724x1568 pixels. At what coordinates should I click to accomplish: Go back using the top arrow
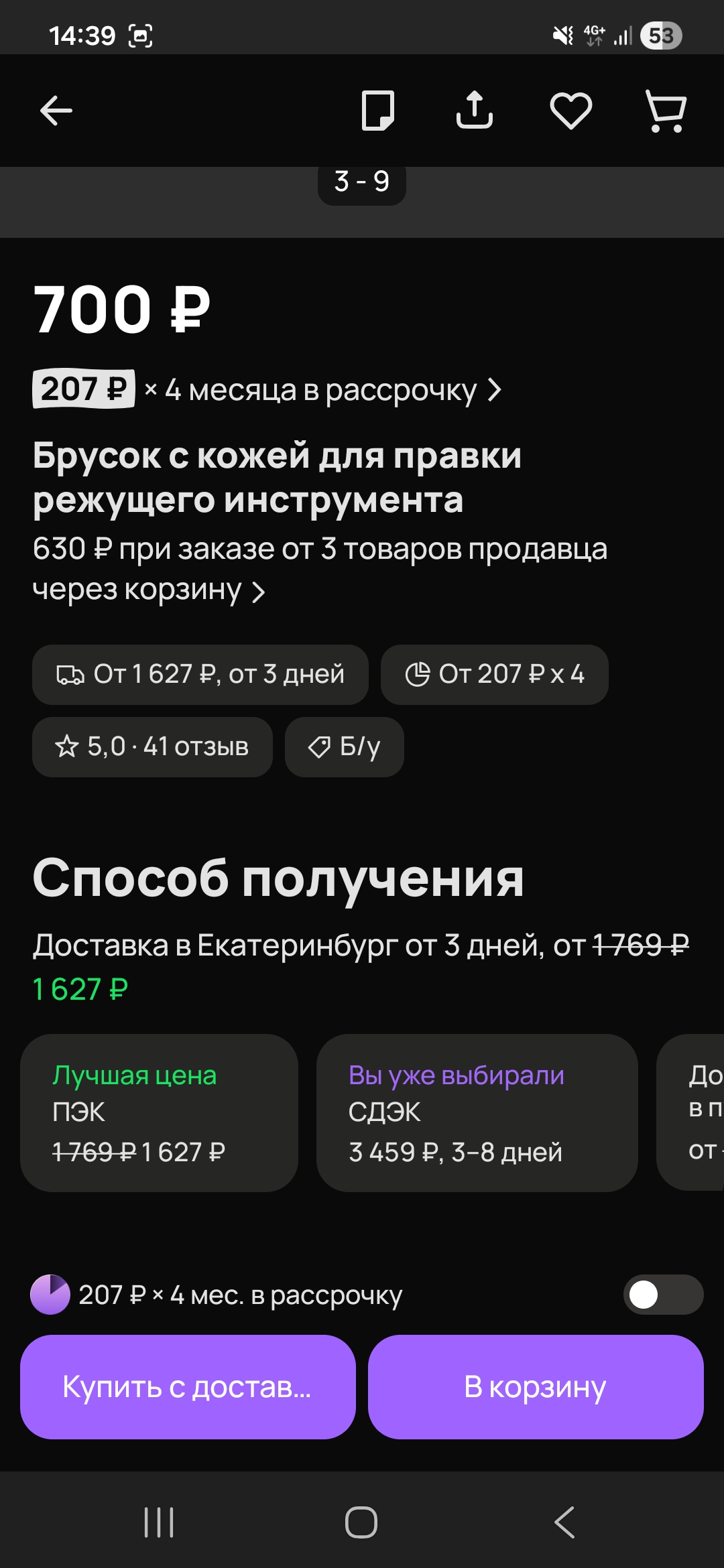56,111
